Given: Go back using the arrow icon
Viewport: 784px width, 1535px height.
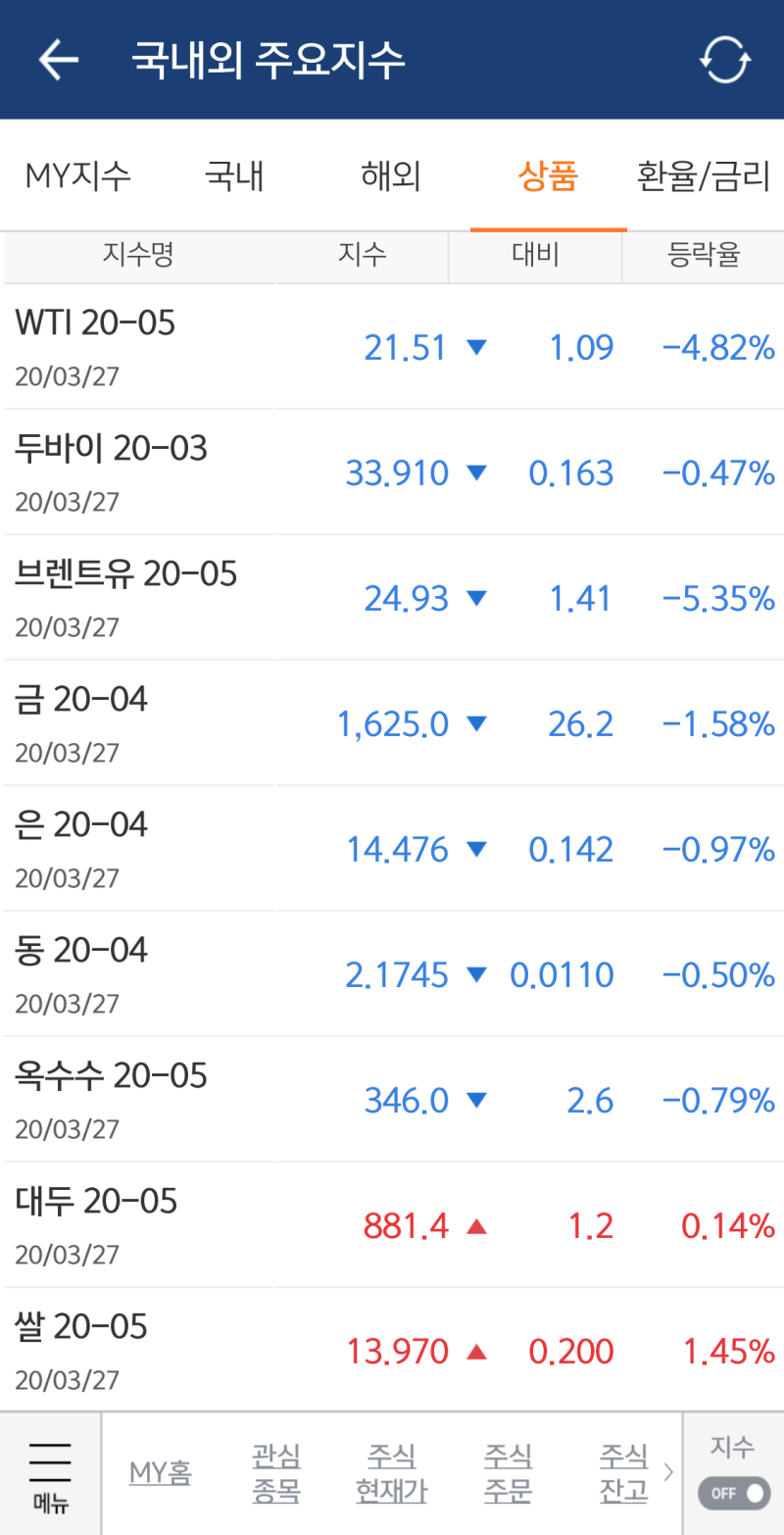Looking at the screenshot, I should tap(59, 60).
